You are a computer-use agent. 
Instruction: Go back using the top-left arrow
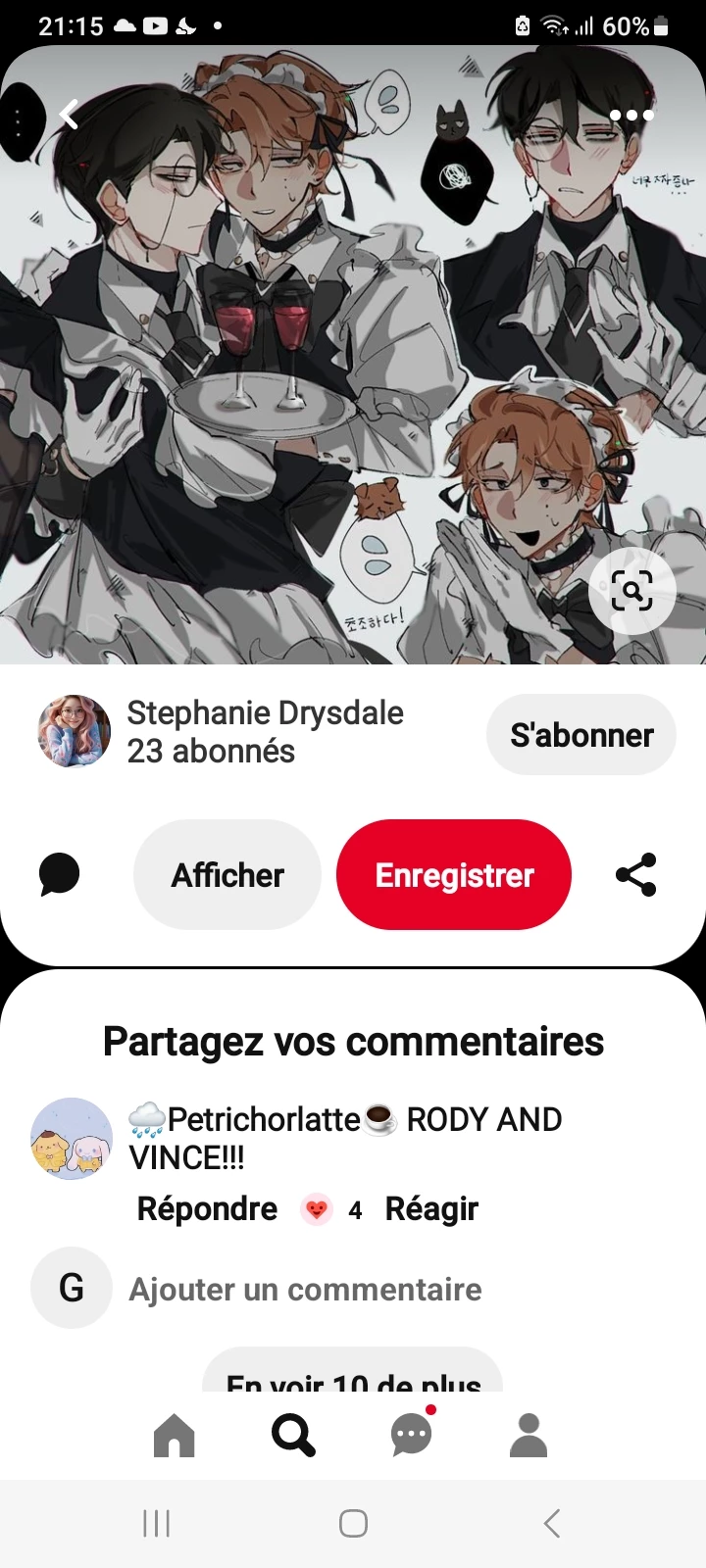[x=69, y=115]
